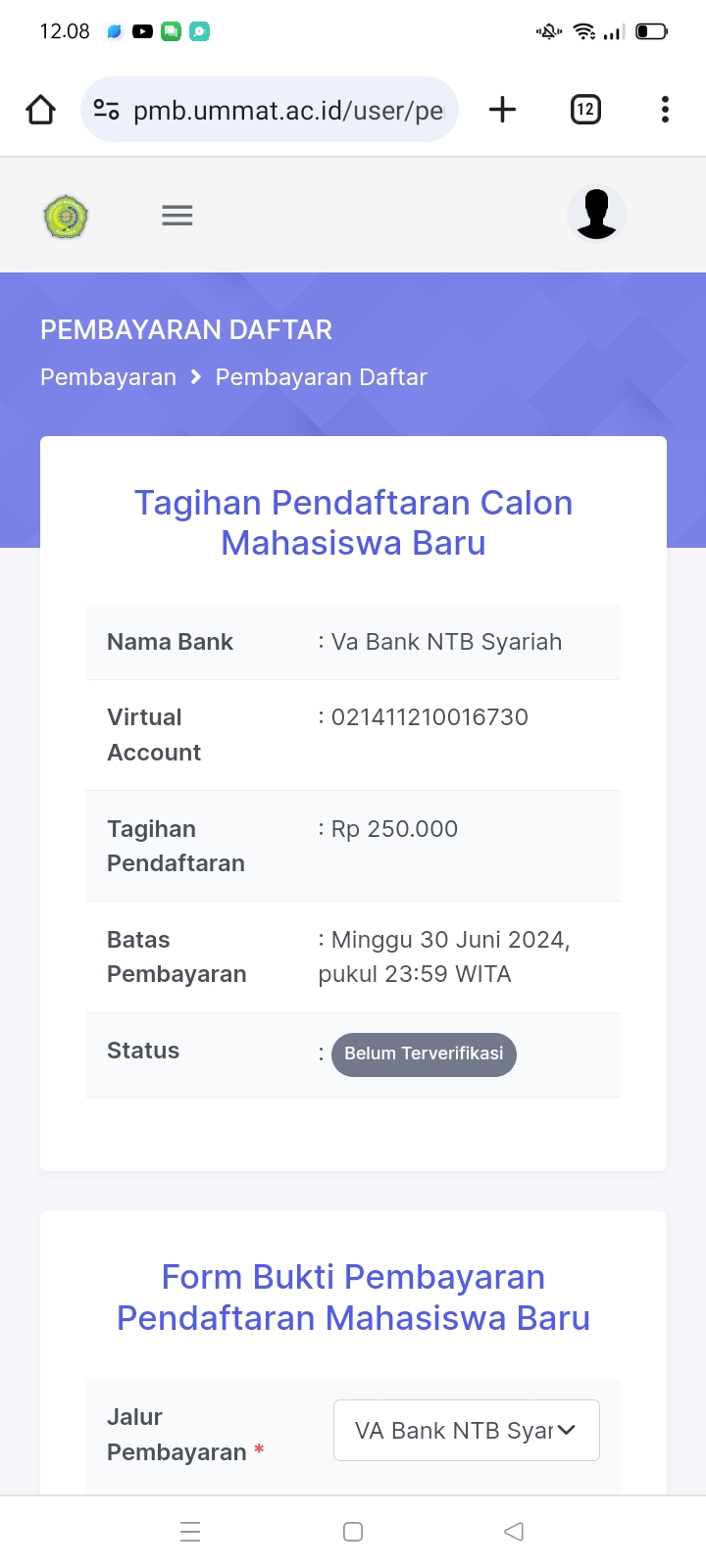Go to the browser home page
The height and width of the screenshot is (1568, 706).
coord(40,110)
